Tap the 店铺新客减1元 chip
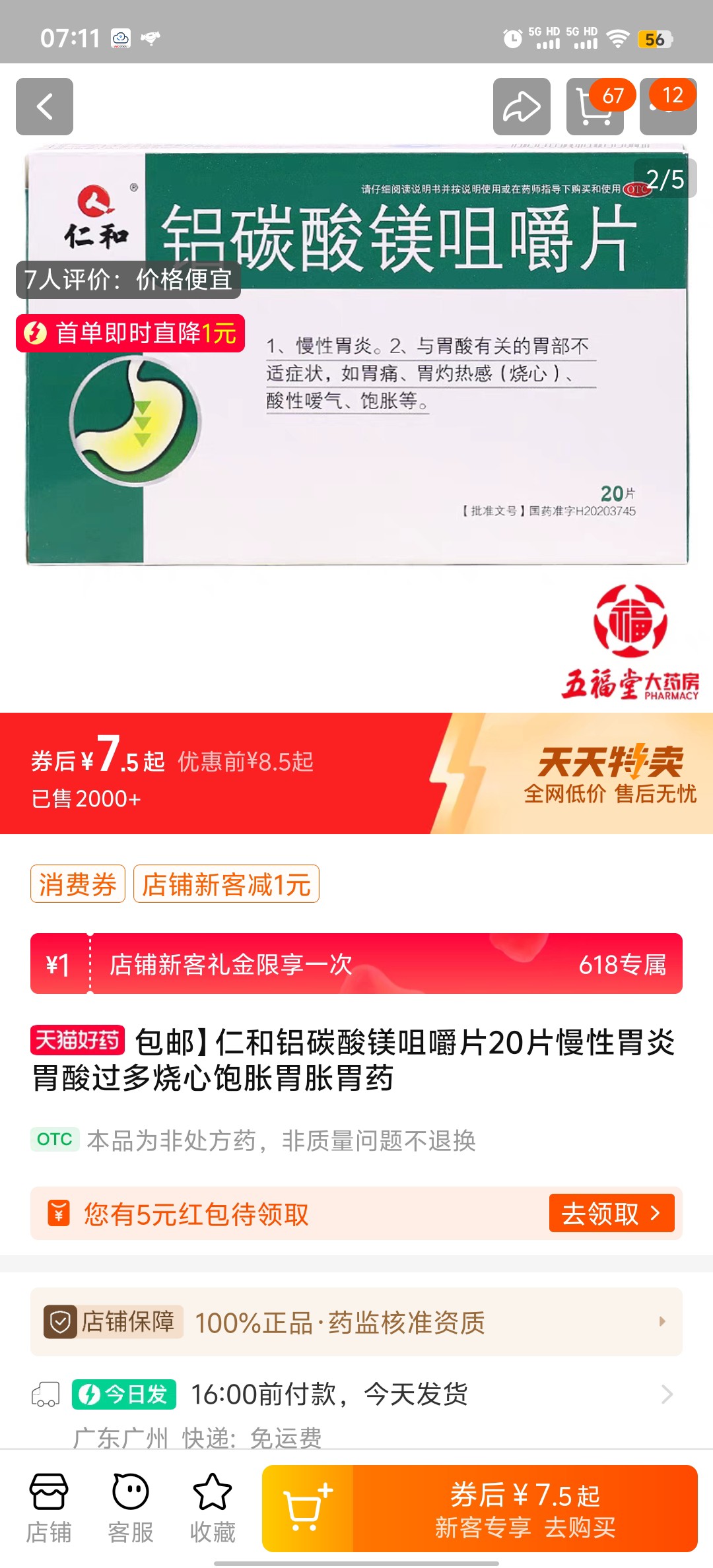Screen dimensions: 713x1568 click(x=226, y=884)
